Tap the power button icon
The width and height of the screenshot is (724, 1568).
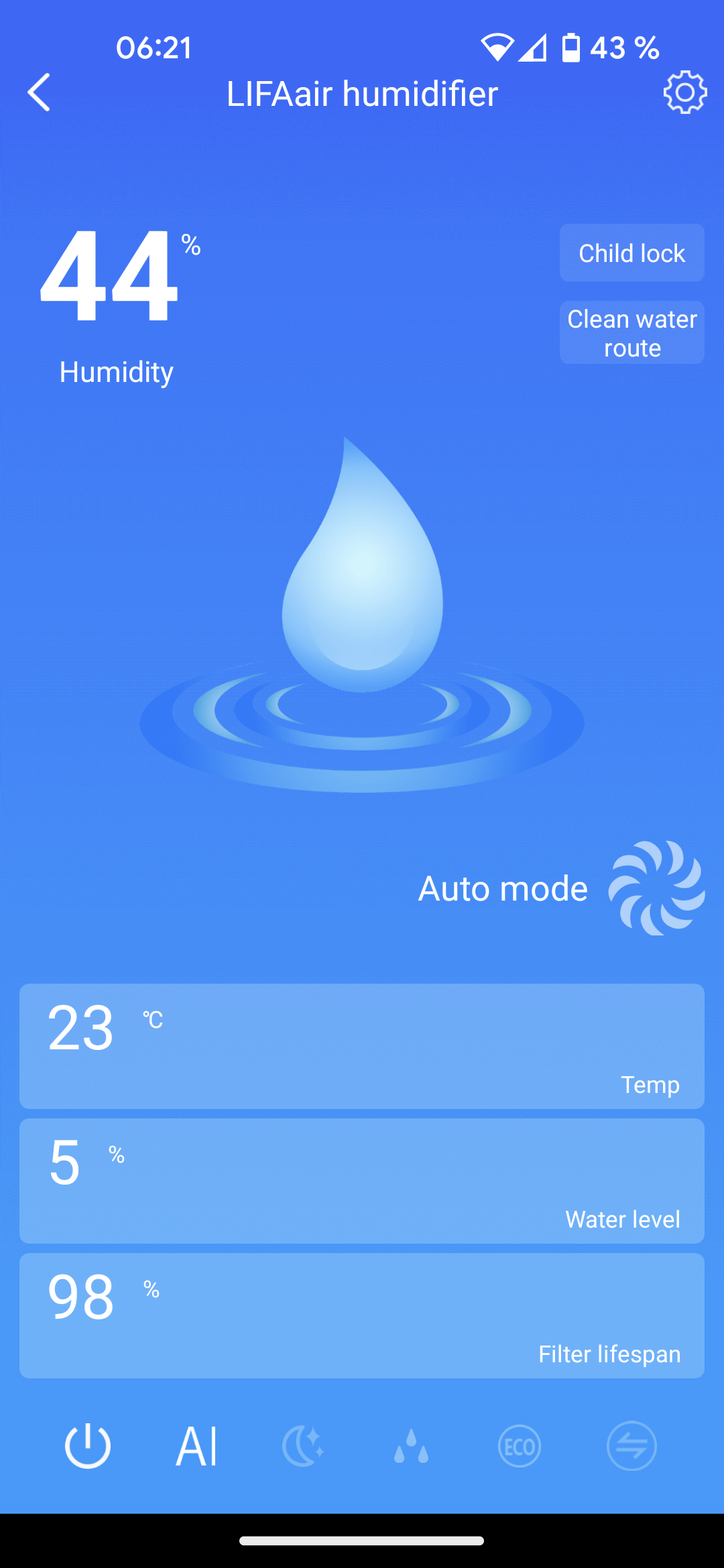point(88,1445)
